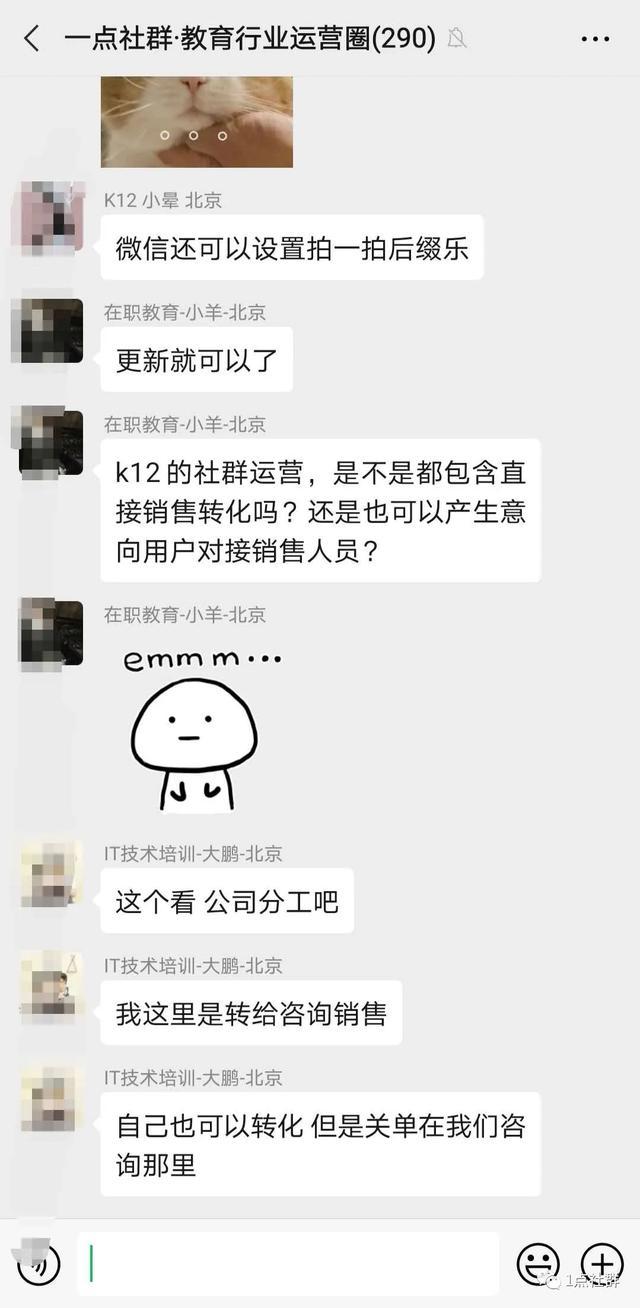Open the cat image at top
Viewport: 640px width, 1308px height.
pos(197,121)
